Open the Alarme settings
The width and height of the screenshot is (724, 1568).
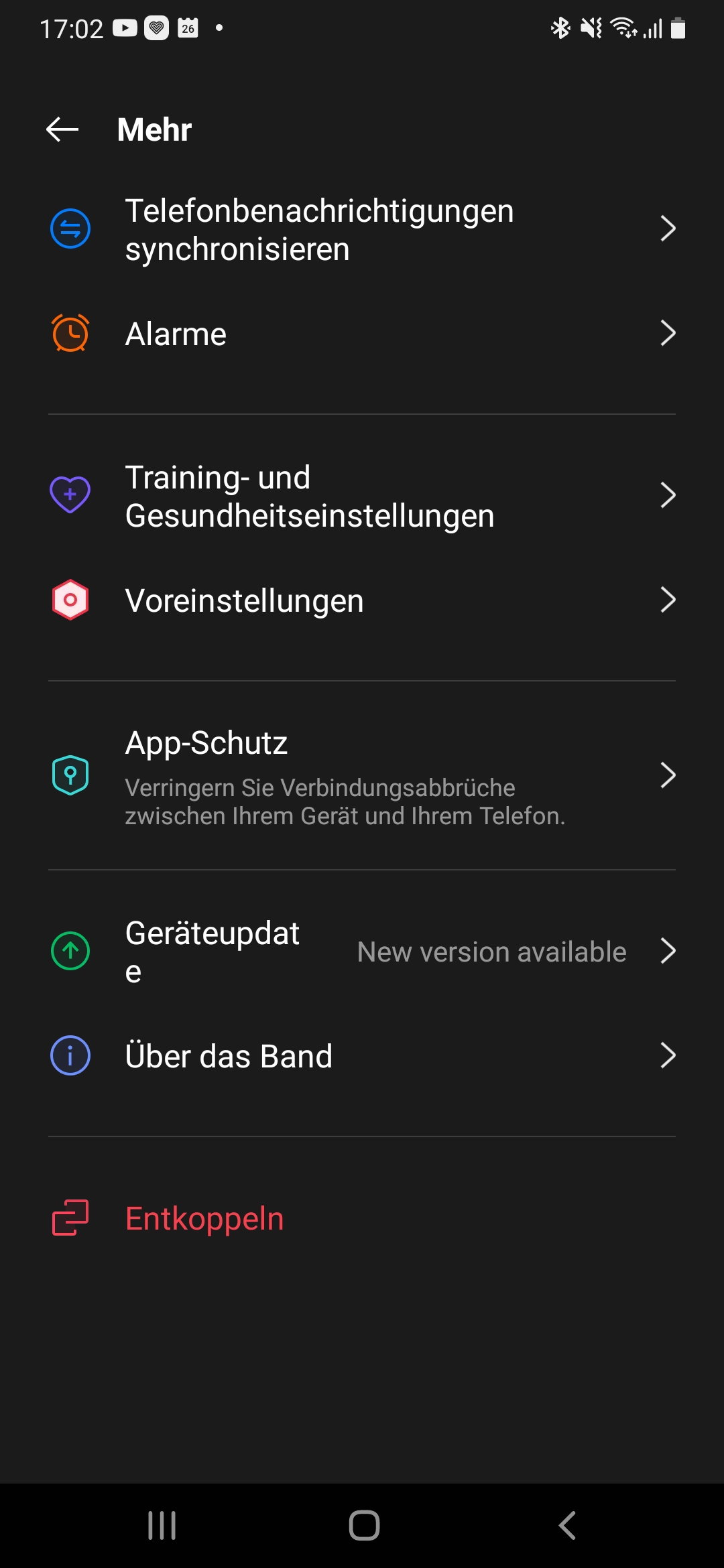tap(362, 334)
